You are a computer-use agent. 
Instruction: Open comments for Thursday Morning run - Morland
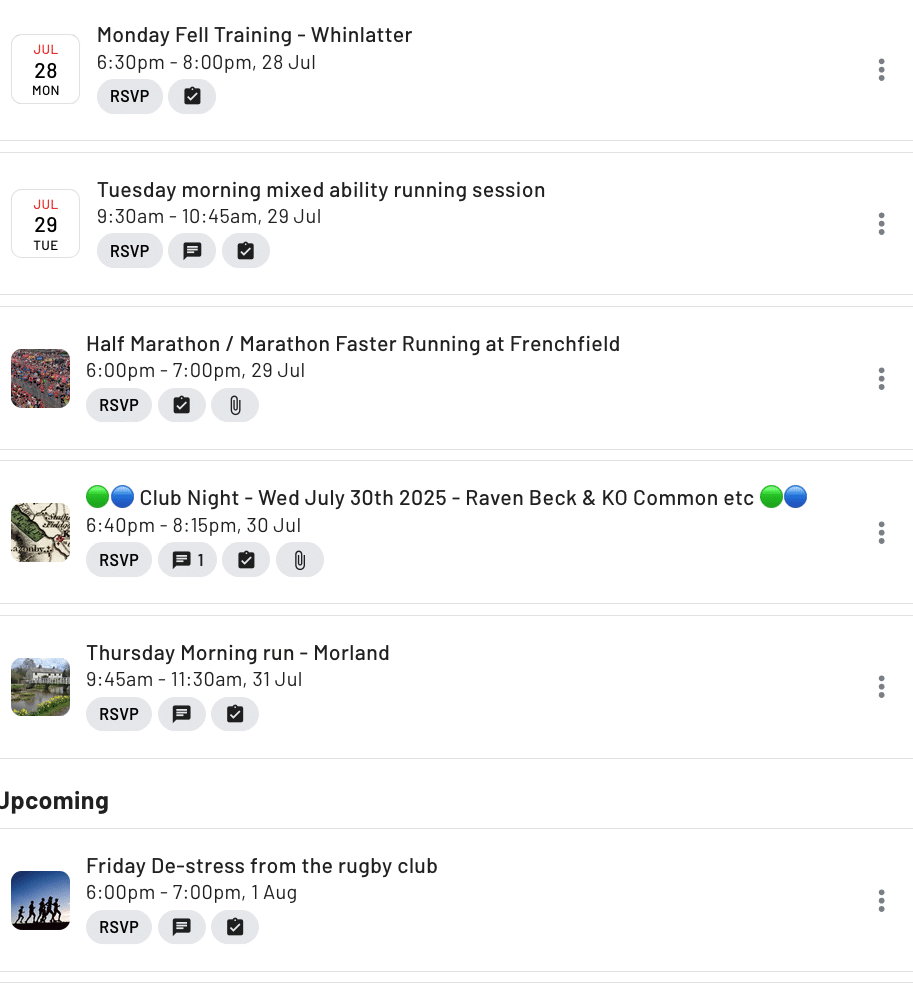[182, 714]
